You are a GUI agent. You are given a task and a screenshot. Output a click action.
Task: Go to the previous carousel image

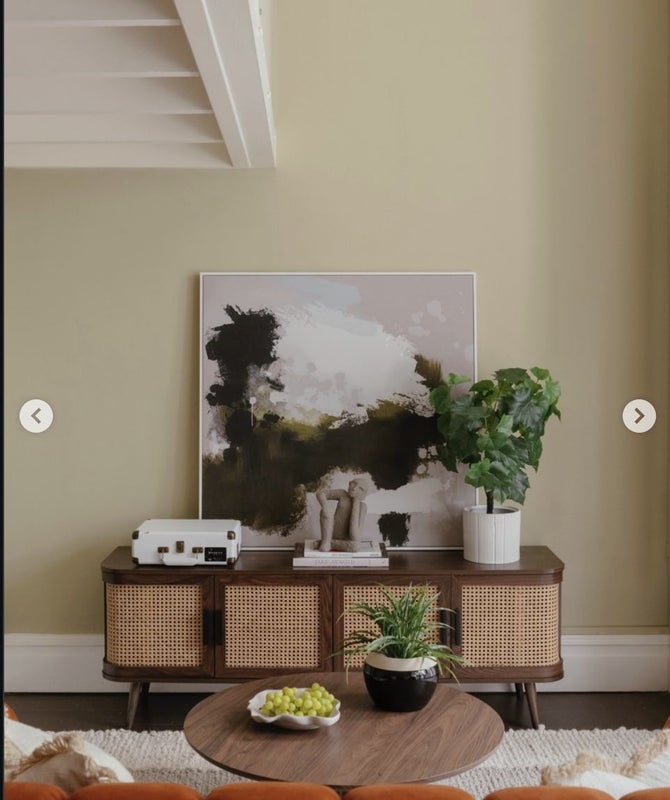click(x=36, y=416)
